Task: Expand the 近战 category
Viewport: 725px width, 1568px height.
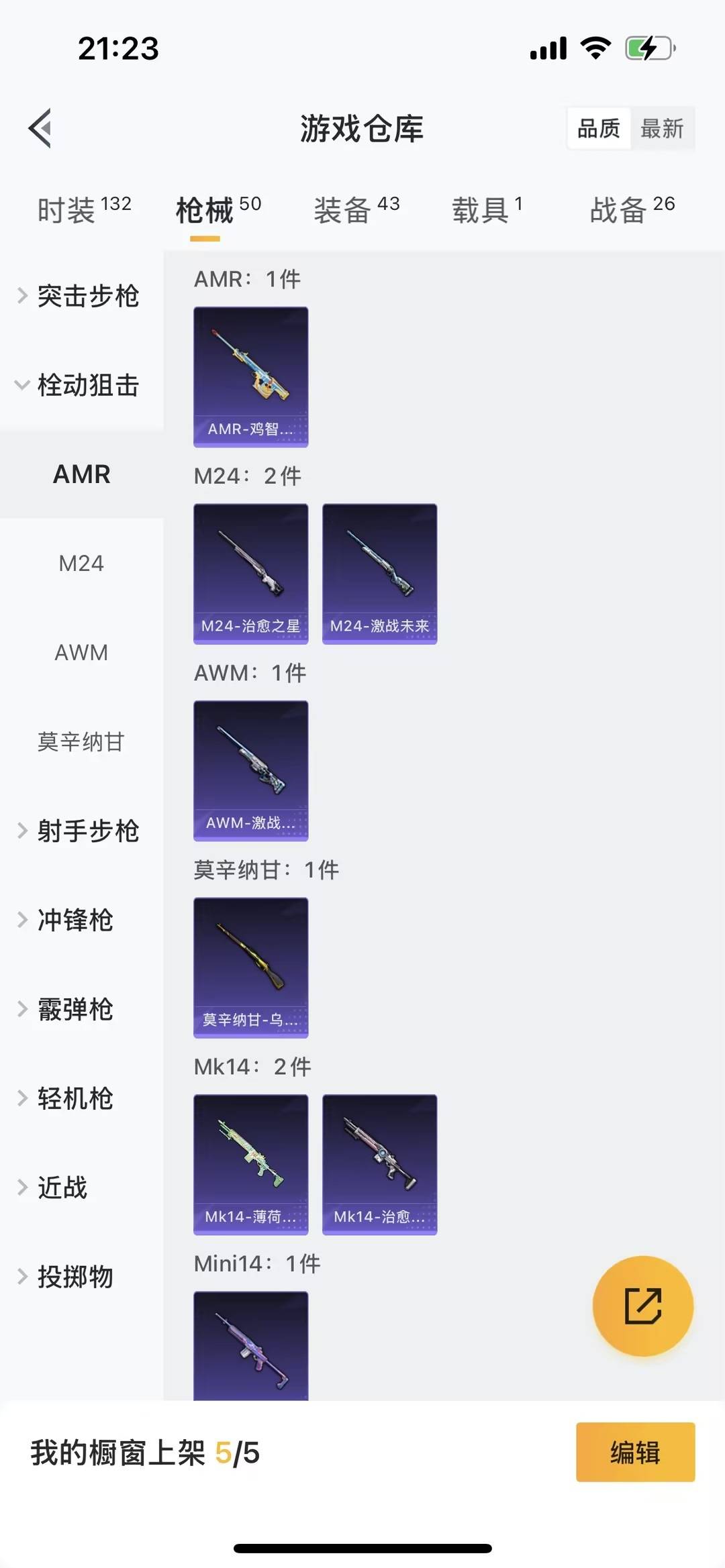Action: click(62, 1188)
